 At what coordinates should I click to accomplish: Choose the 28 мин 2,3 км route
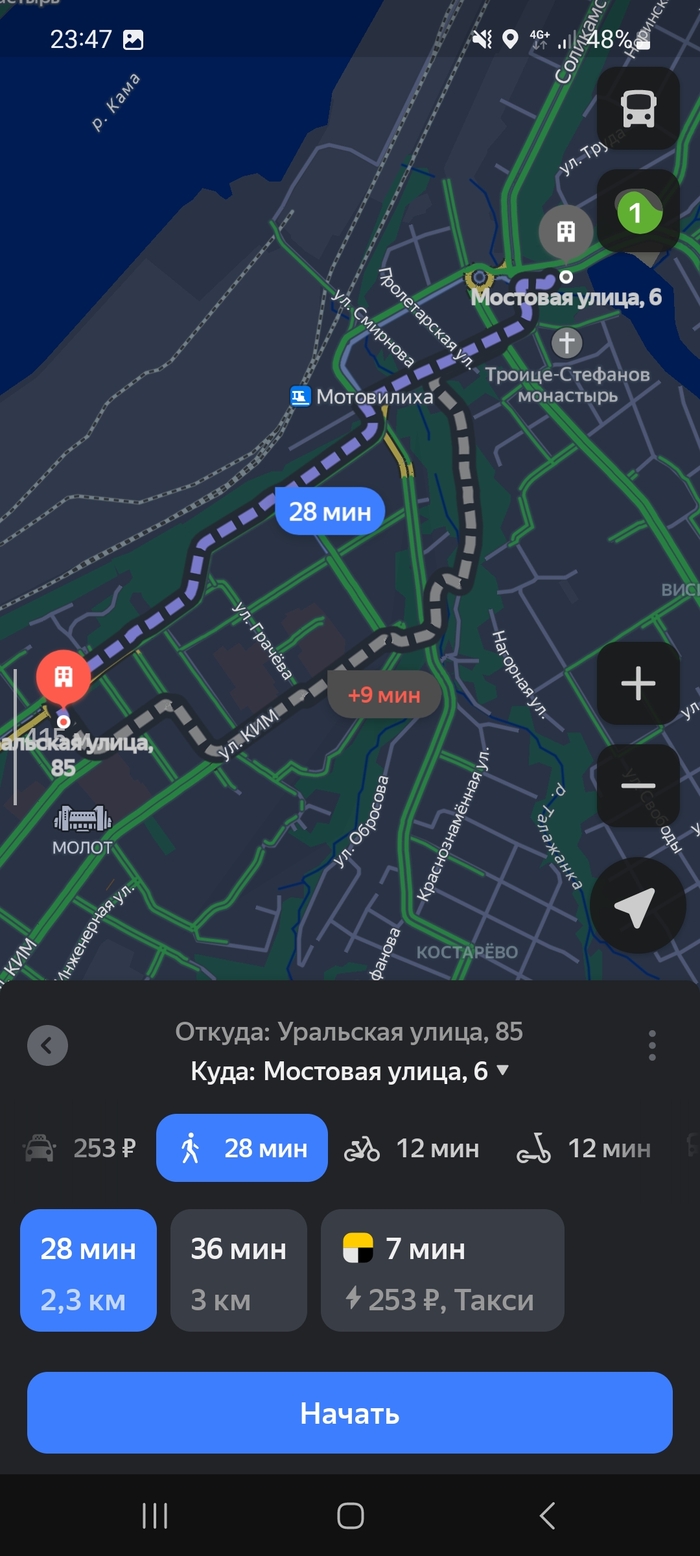[x=88, y=1270]
